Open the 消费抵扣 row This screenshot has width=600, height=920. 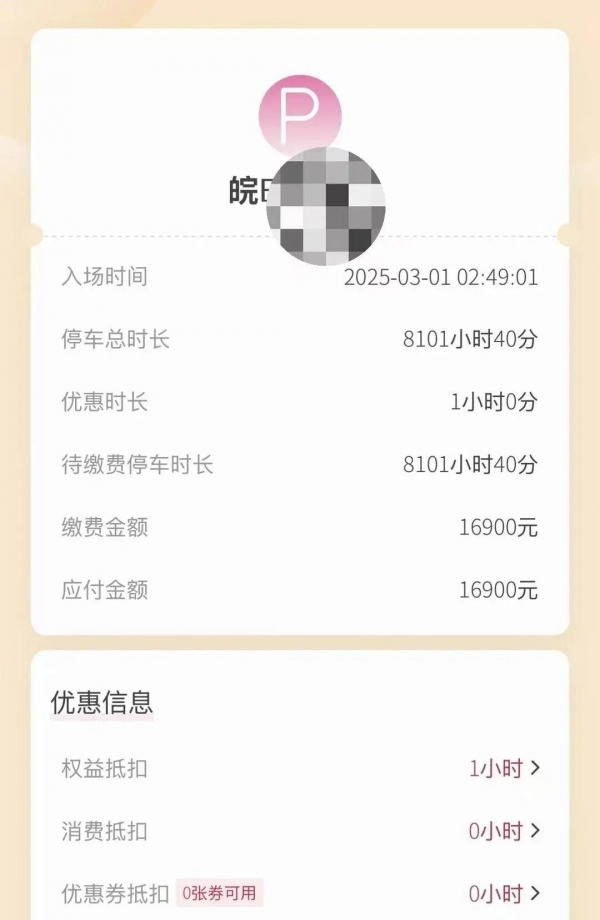click(504, 831)
